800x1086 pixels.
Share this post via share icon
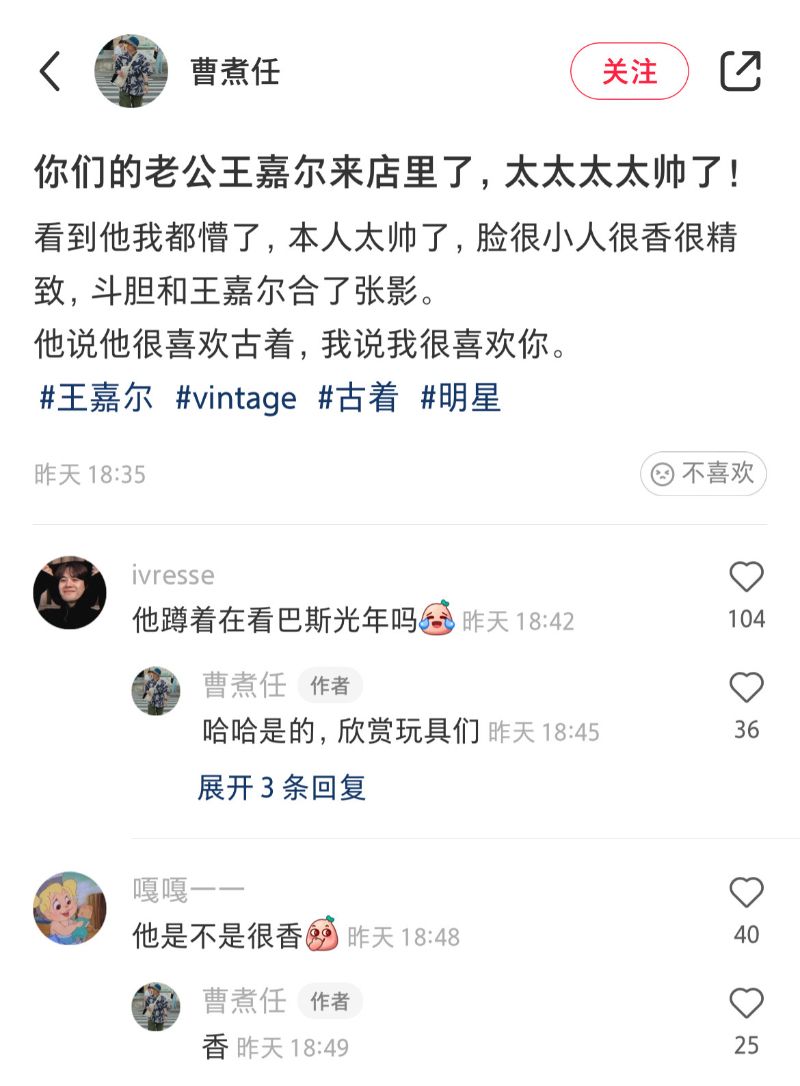pos(741,71)
